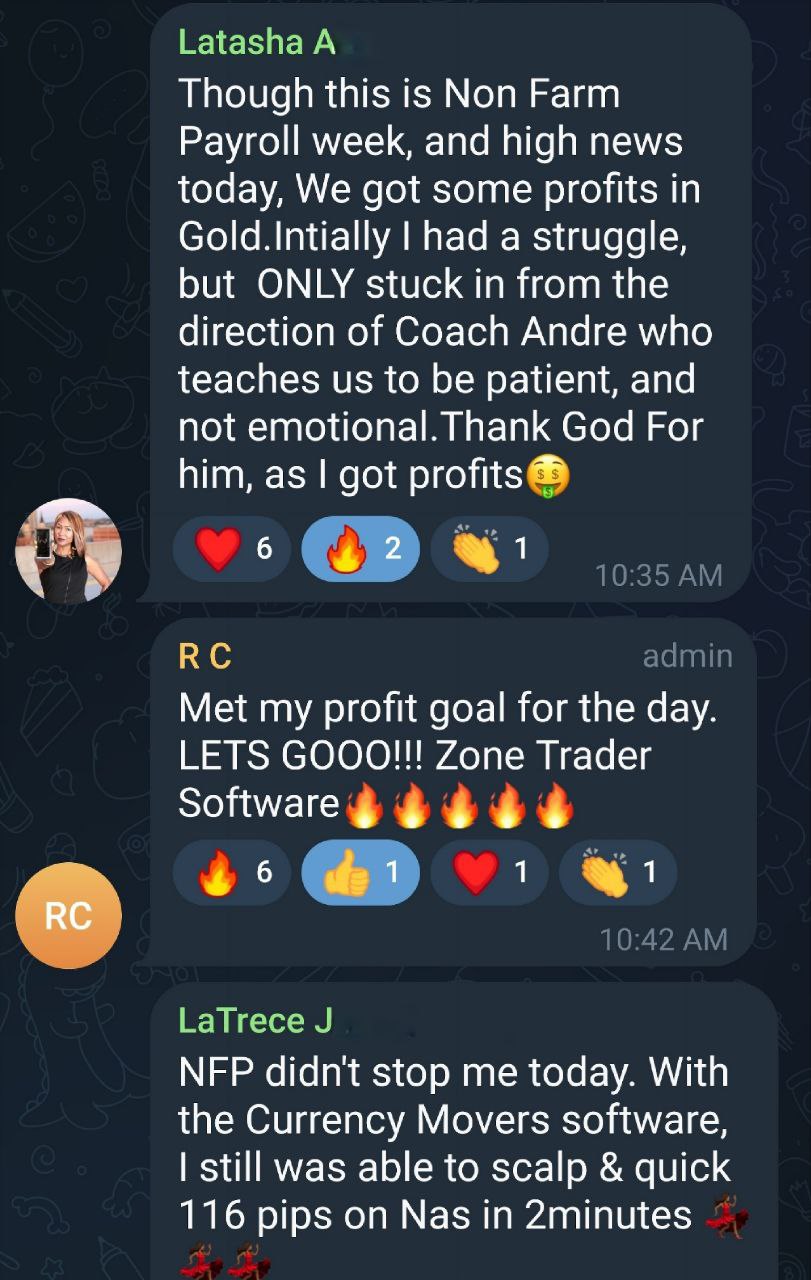Image resolution: width=811 pixels, height=1280 pixels.
Task: Open Latasha A's profile from her name
Action: [257, 42]
